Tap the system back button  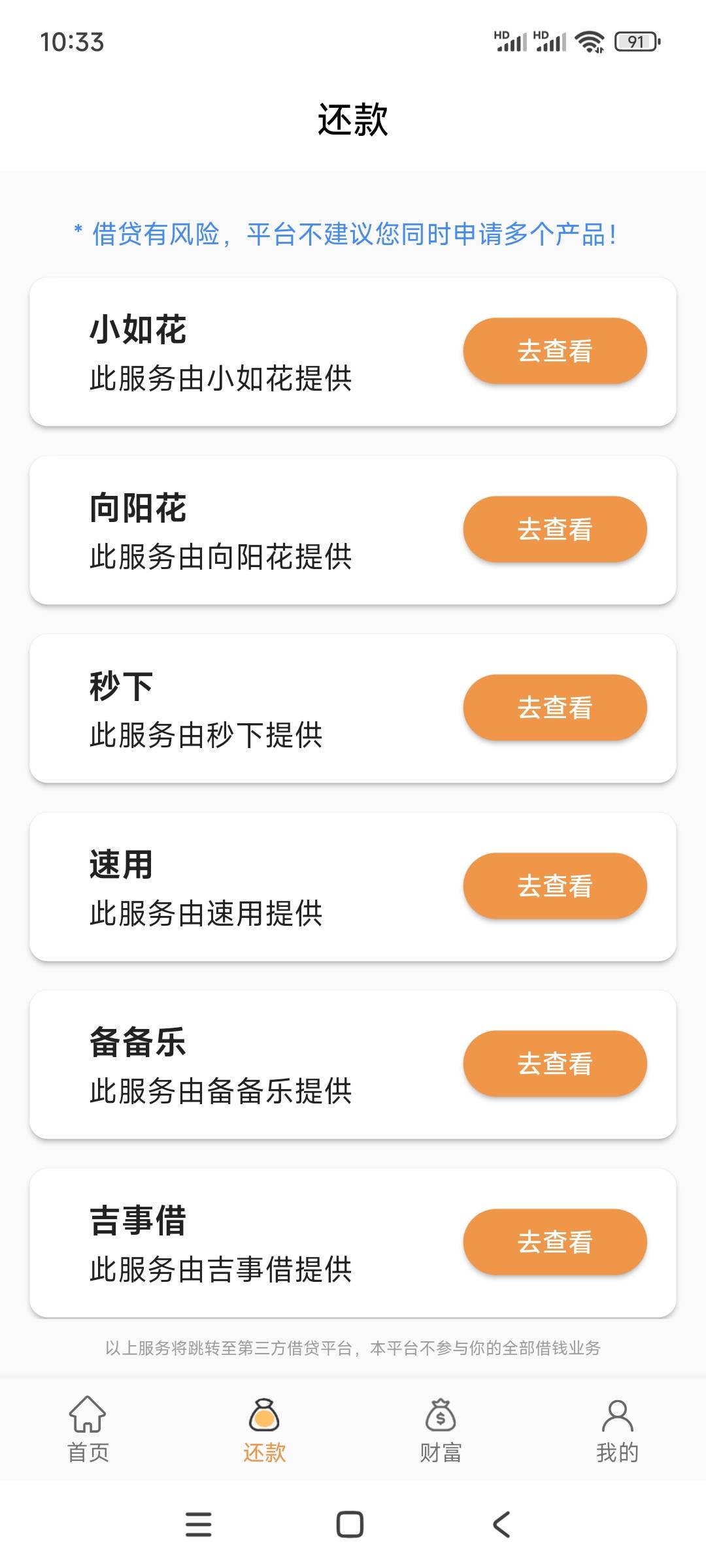(x=501, y=1525)
